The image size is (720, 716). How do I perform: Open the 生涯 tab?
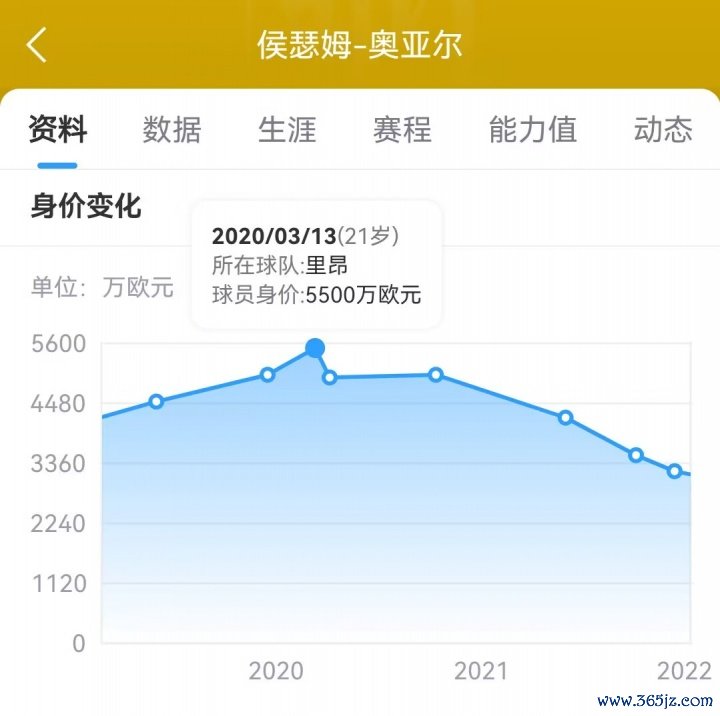click(287, 129)
